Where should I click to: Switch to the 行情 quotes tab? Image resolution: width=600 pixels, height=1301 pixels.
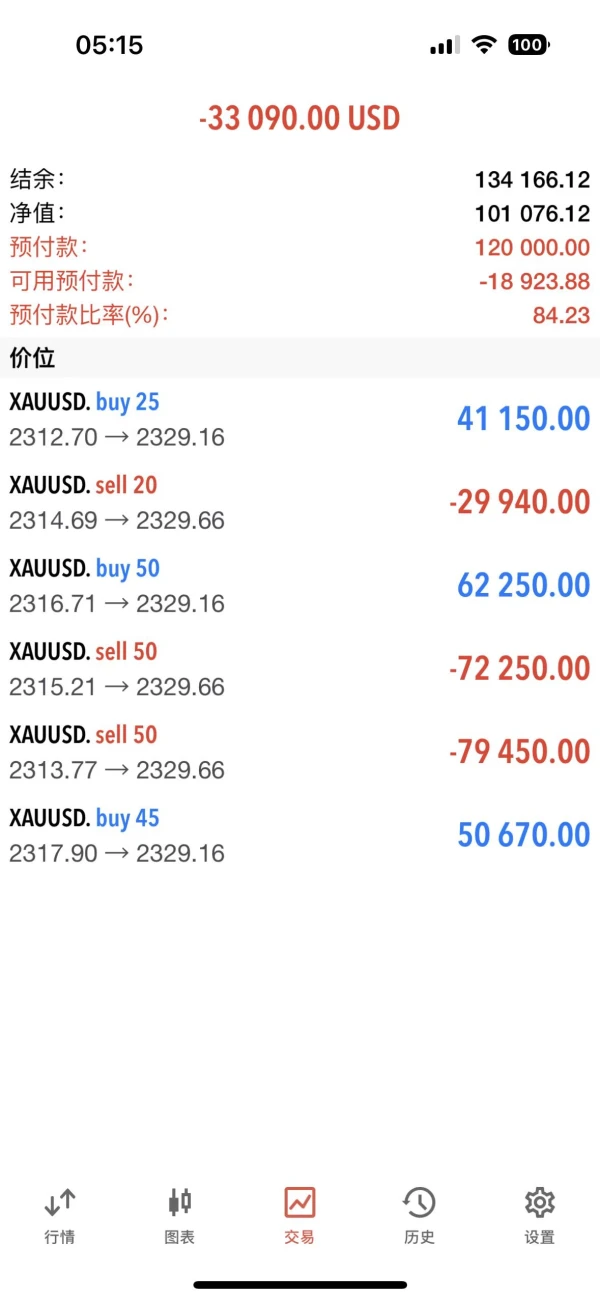point(60,1215)
